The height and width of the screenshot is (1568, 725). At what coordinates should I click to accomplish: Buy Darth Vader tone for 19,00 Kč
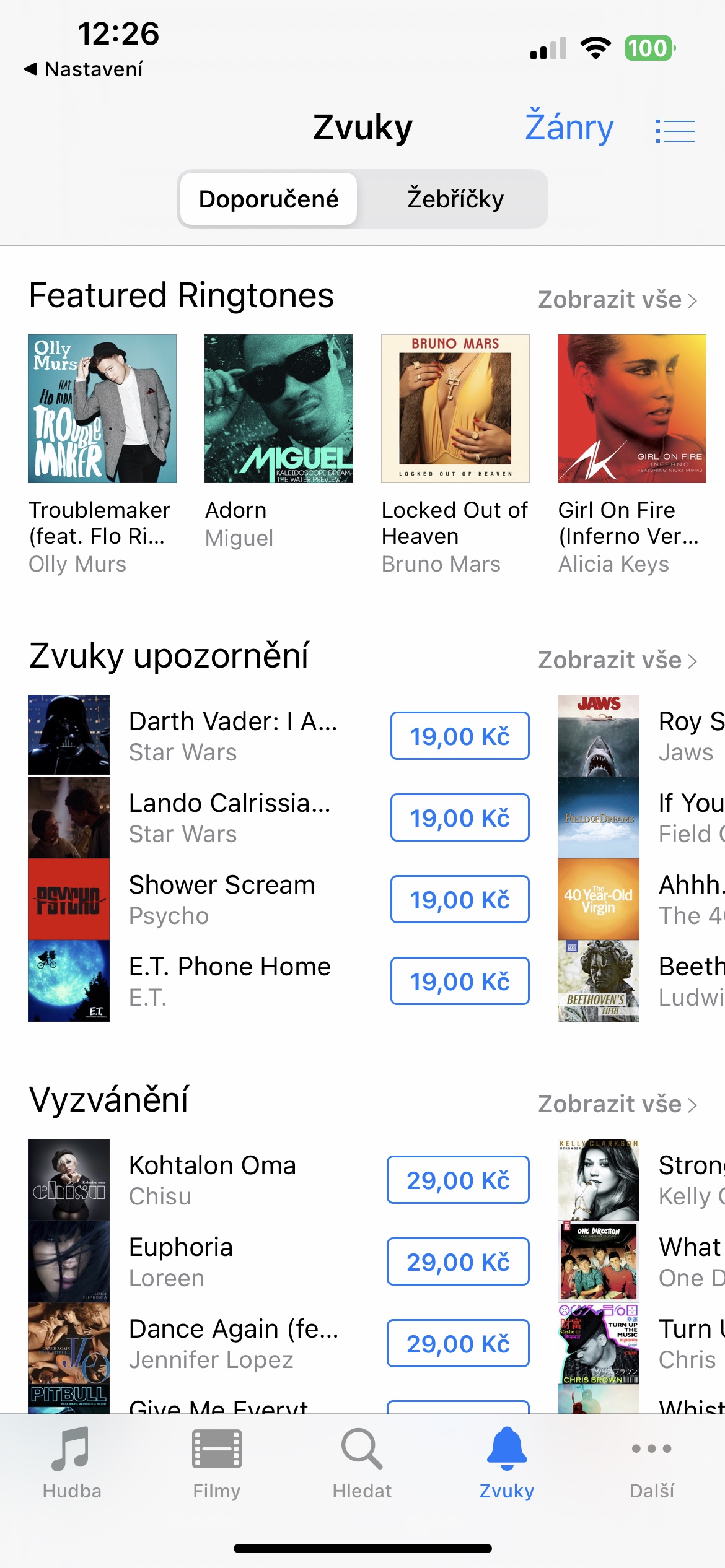pos(460,736)
